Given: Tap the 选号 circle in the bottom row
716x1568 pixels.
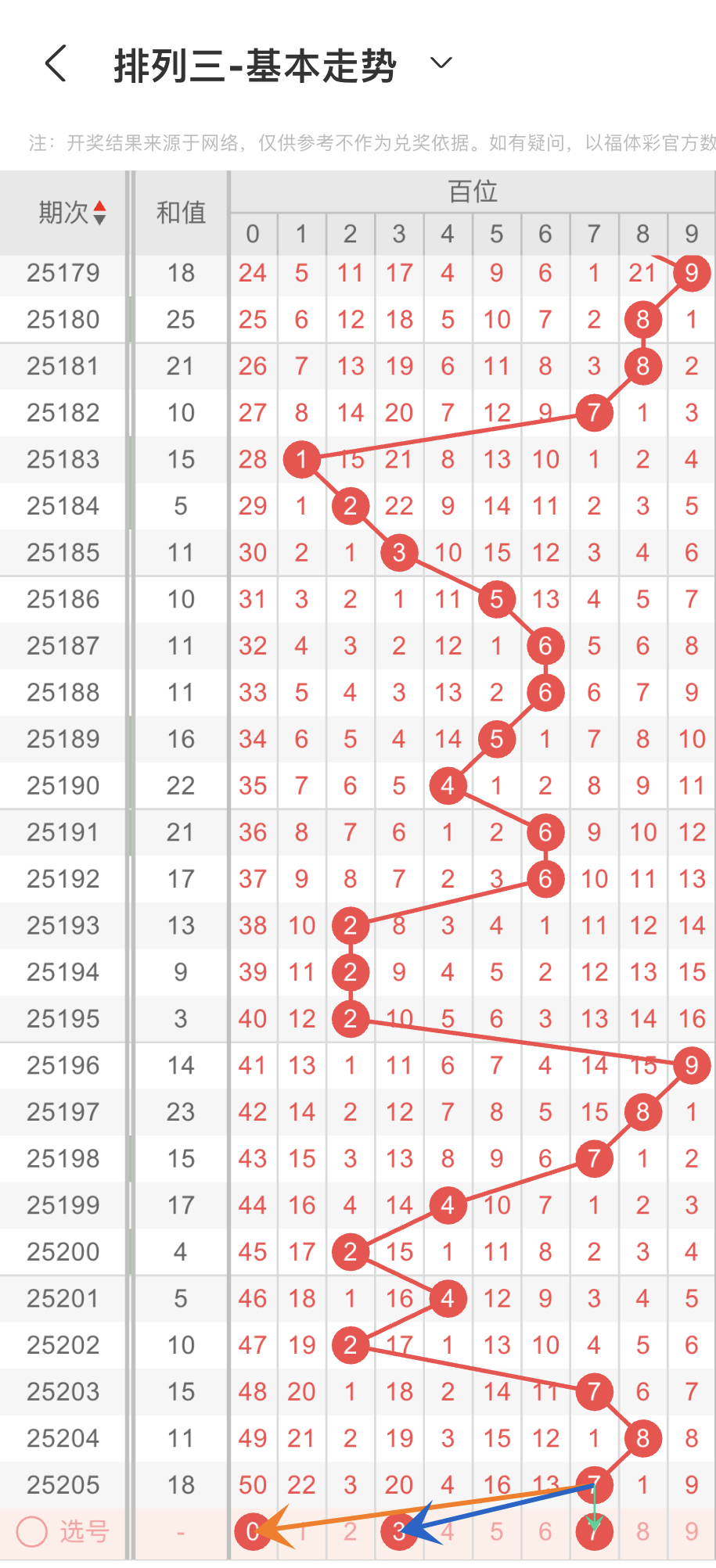Looking at the screenshot, I should point(32,1531).
